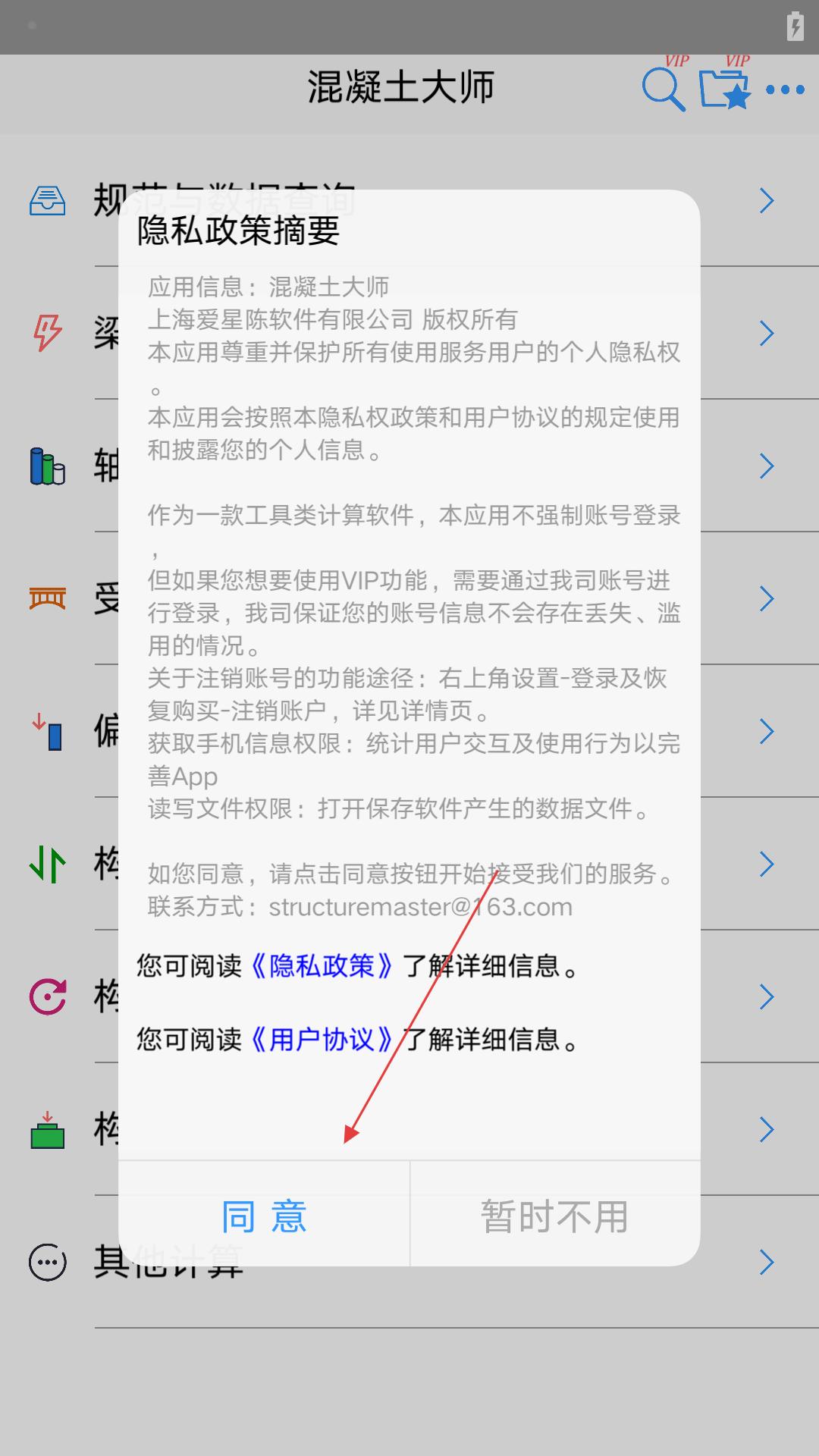Screen dimensions: 819x1456
Task: Decline with the 暂时不用 button
Action: coord(554,1216)
